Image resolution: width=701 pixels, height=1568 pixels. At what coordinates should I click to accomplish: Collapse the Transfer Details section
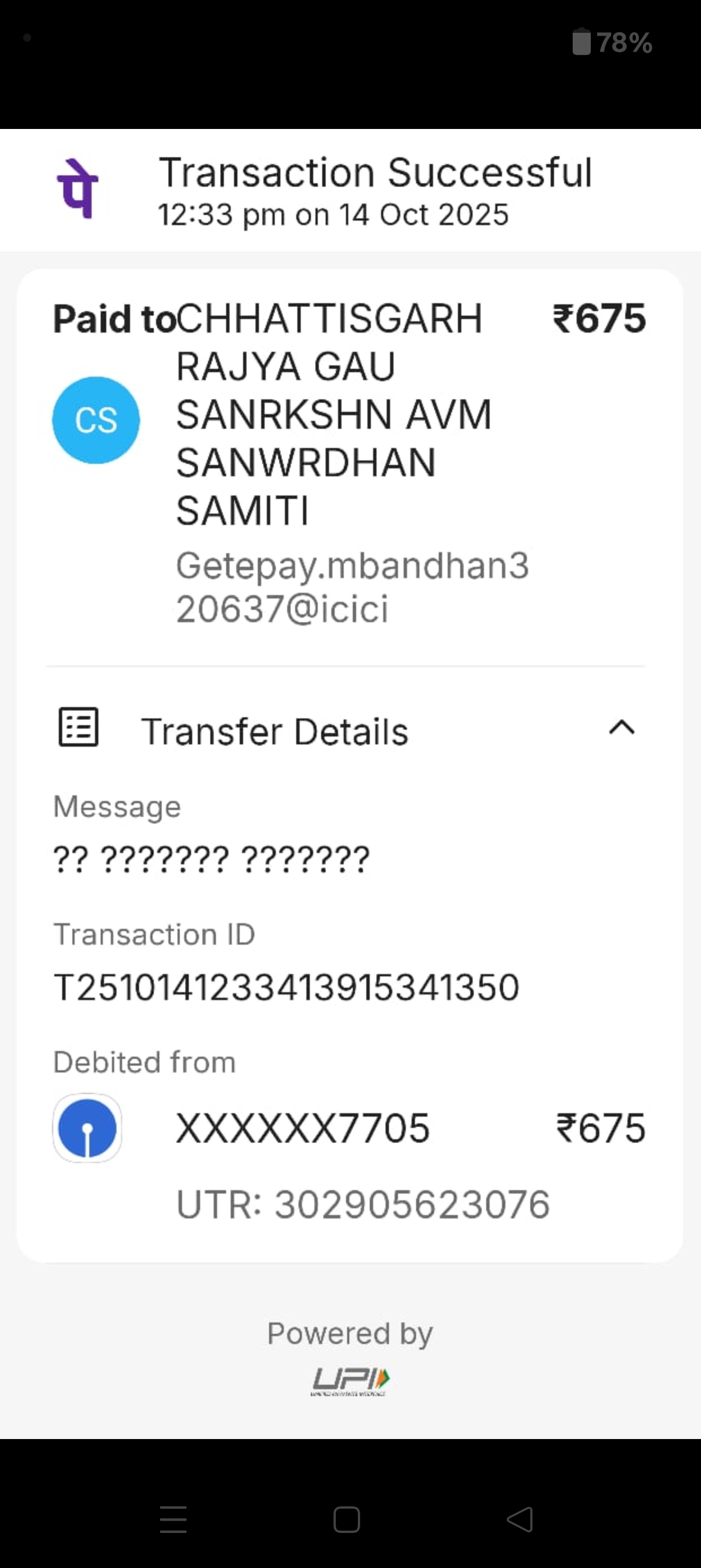click(621, 728)
